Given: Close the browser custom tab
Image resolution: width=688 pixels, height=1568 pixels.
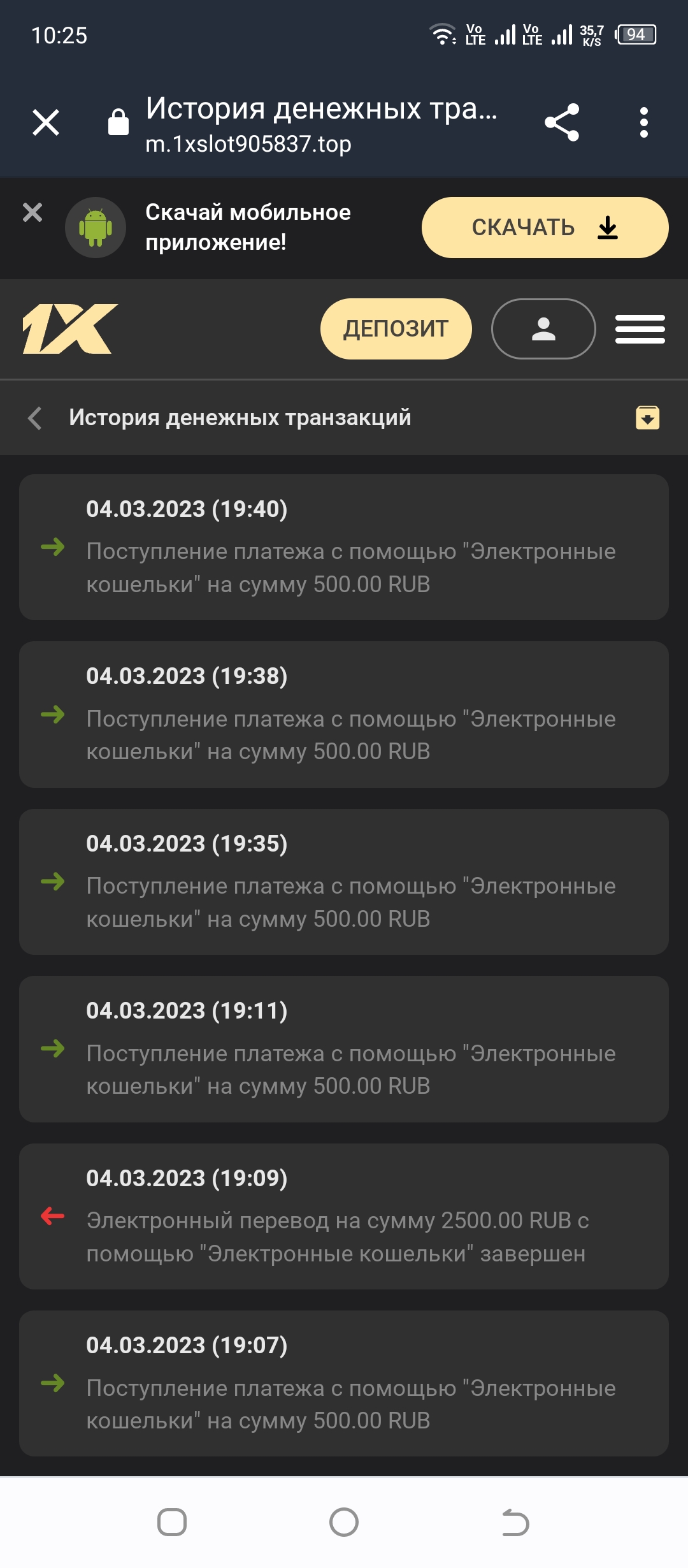Looking at the screenshot, I should (x=46, y=122).
